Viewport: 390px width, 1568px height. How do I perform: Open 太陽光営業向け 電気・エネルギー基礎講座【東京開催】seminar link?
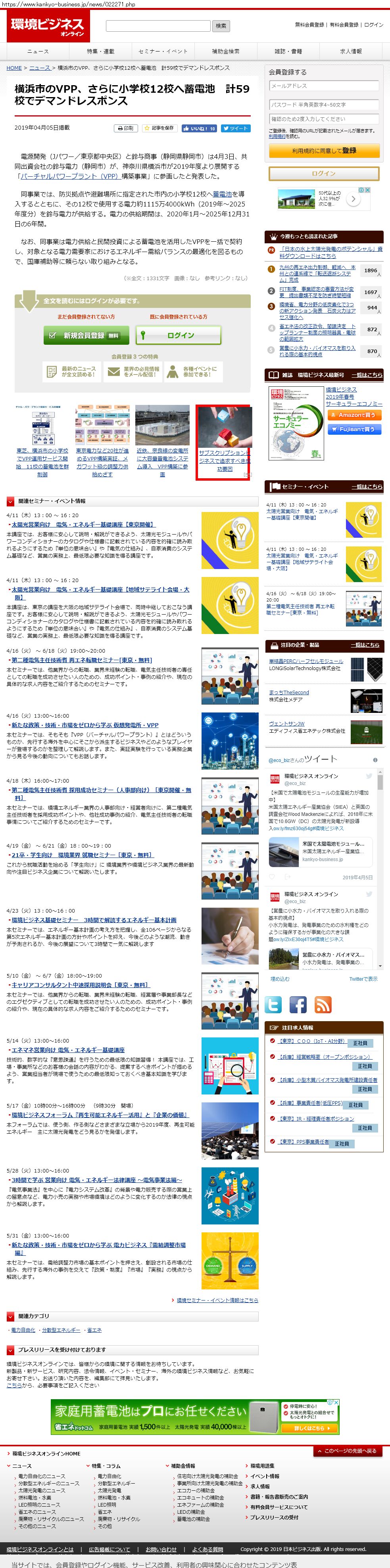pyautogui.click(x=83, y=524)
